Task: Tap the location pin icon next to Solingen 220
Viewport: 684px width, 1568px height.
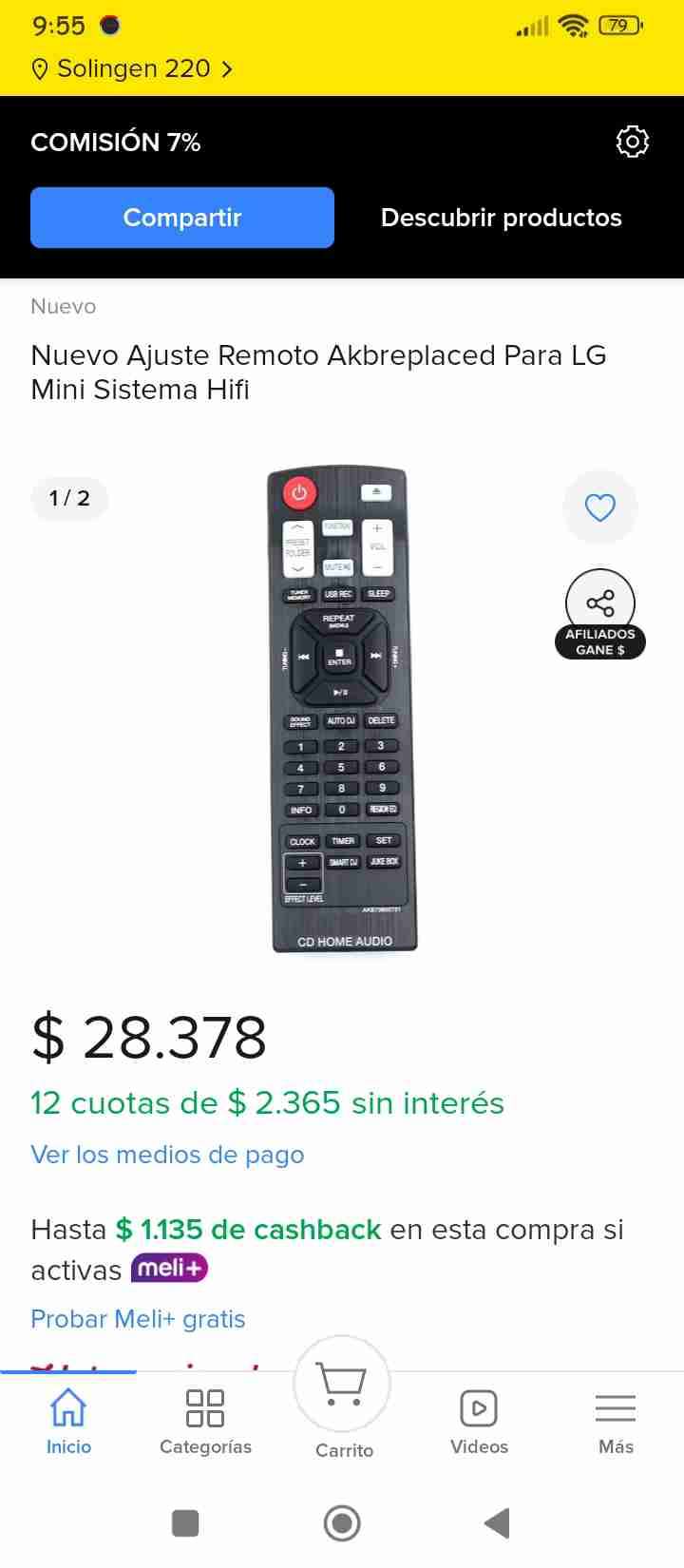Action: (x=40, y=68)
